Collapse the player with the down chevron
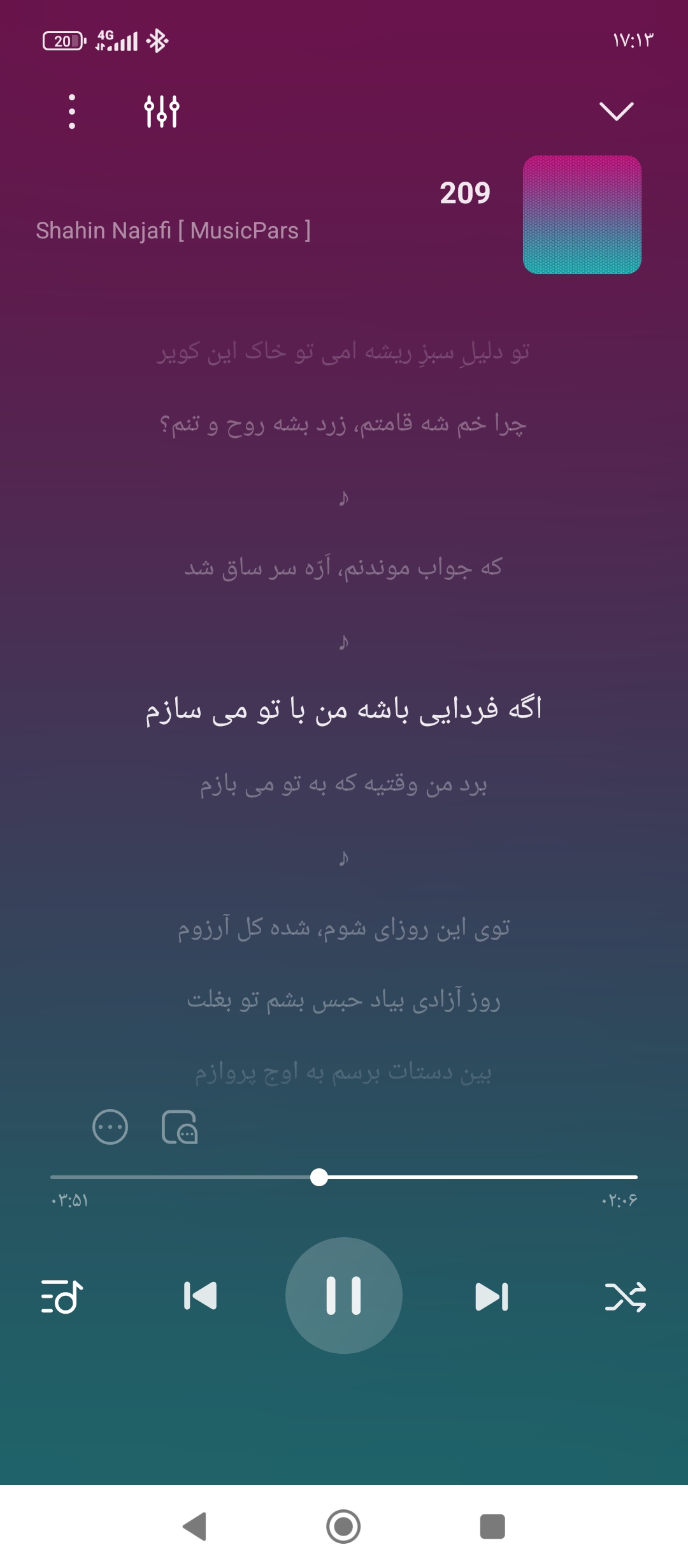The height and width of the screenshot is (1568, 688). tap(616, 112)
